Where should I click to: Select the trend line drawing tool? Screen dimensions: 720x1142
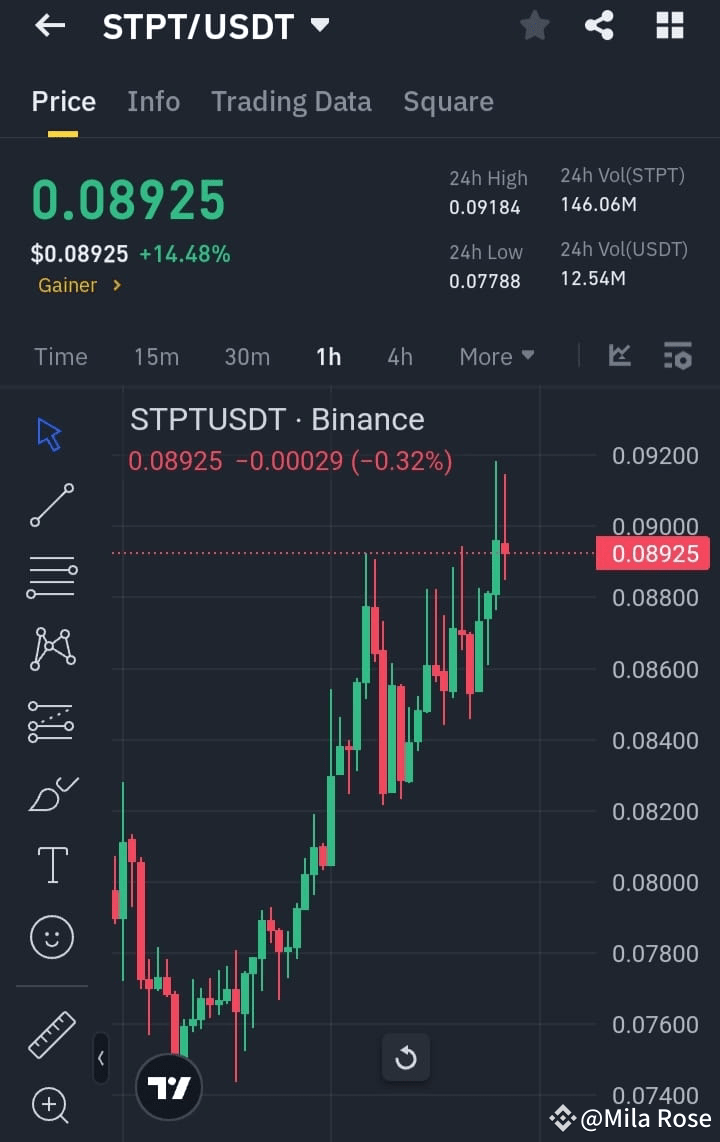click(50, 505)
